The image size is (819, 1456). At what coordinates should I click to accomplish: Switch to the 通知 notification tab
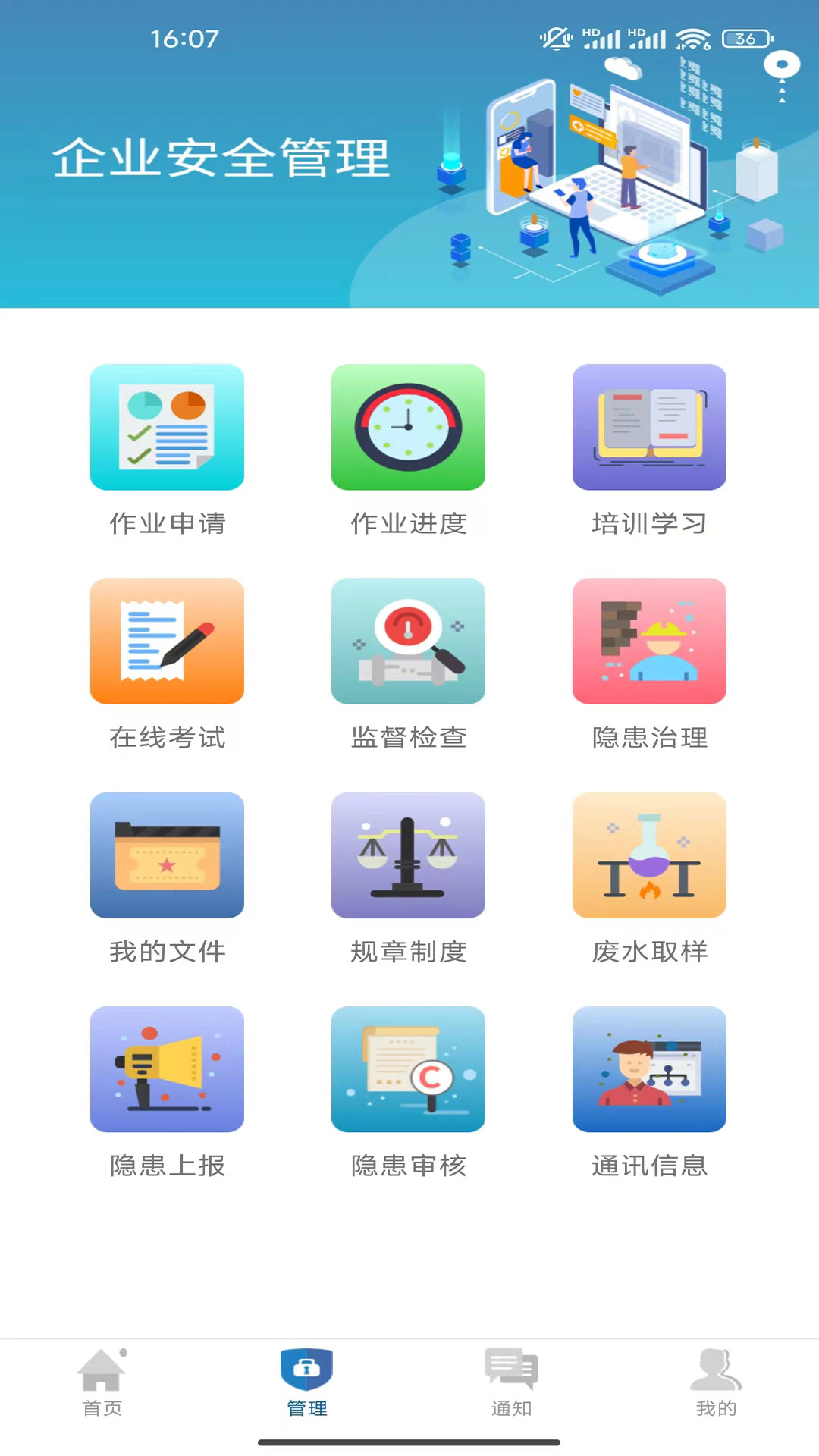[510, 1384]
